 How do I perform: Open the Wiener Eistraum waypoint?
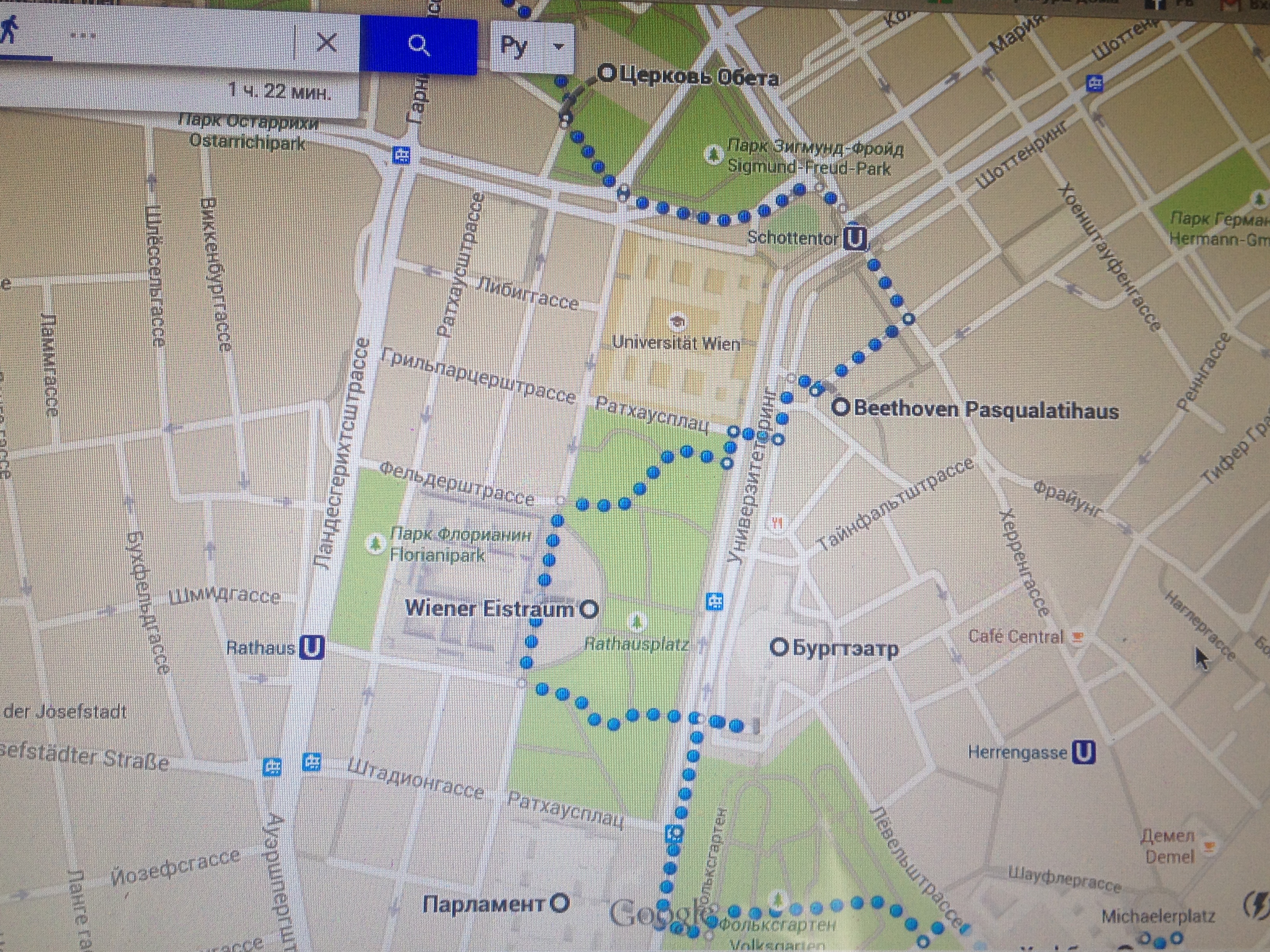(589, 608)
